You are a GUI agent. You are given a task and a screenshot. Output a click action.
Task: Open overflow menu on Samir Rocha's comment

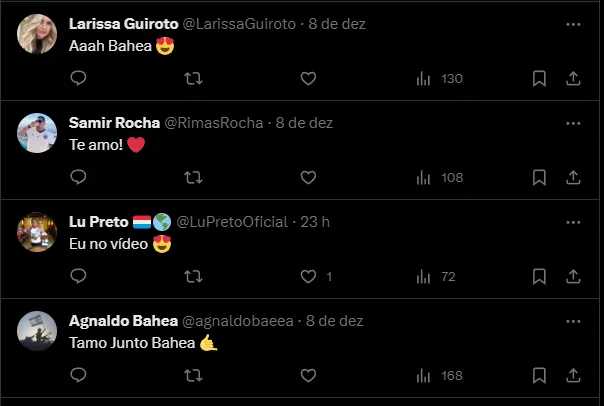click(x=573, y=123)
